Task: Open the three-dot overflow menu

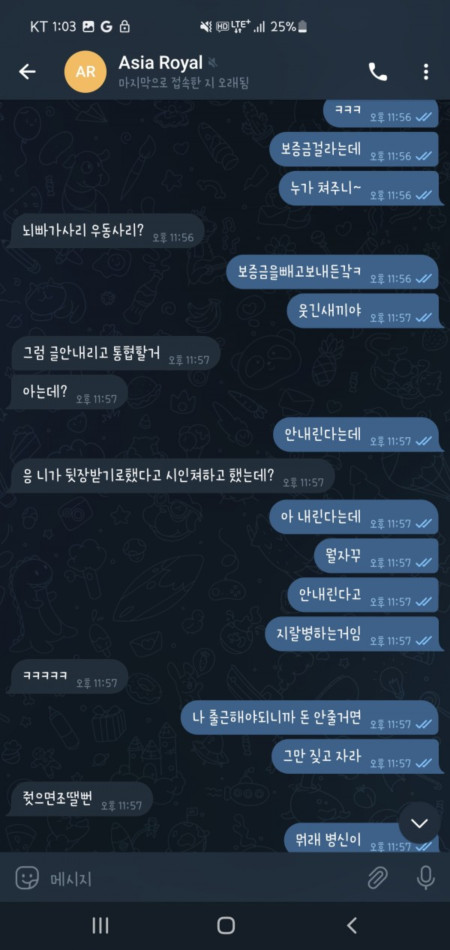Action: [426, 72]
